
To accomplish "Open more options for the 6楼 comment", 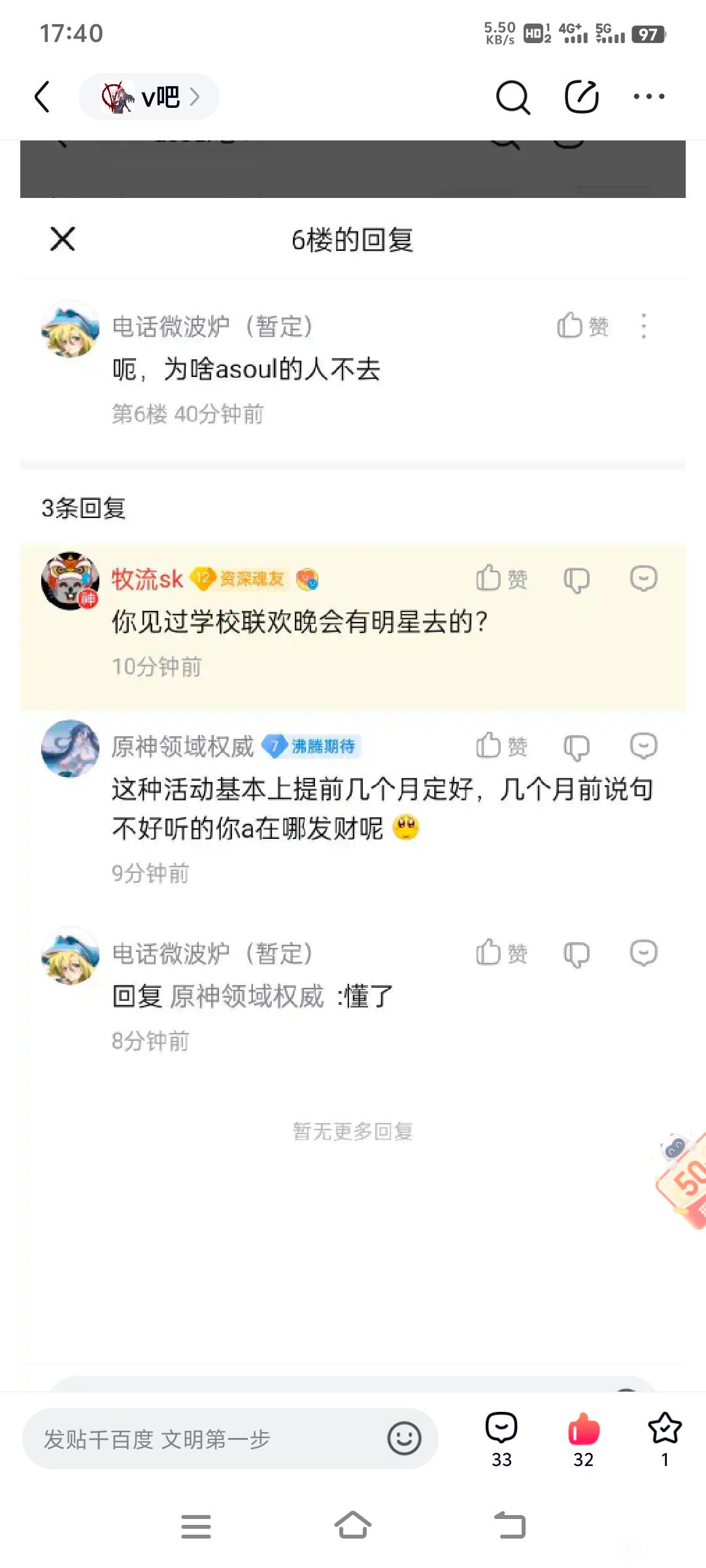I will point(644,325).
